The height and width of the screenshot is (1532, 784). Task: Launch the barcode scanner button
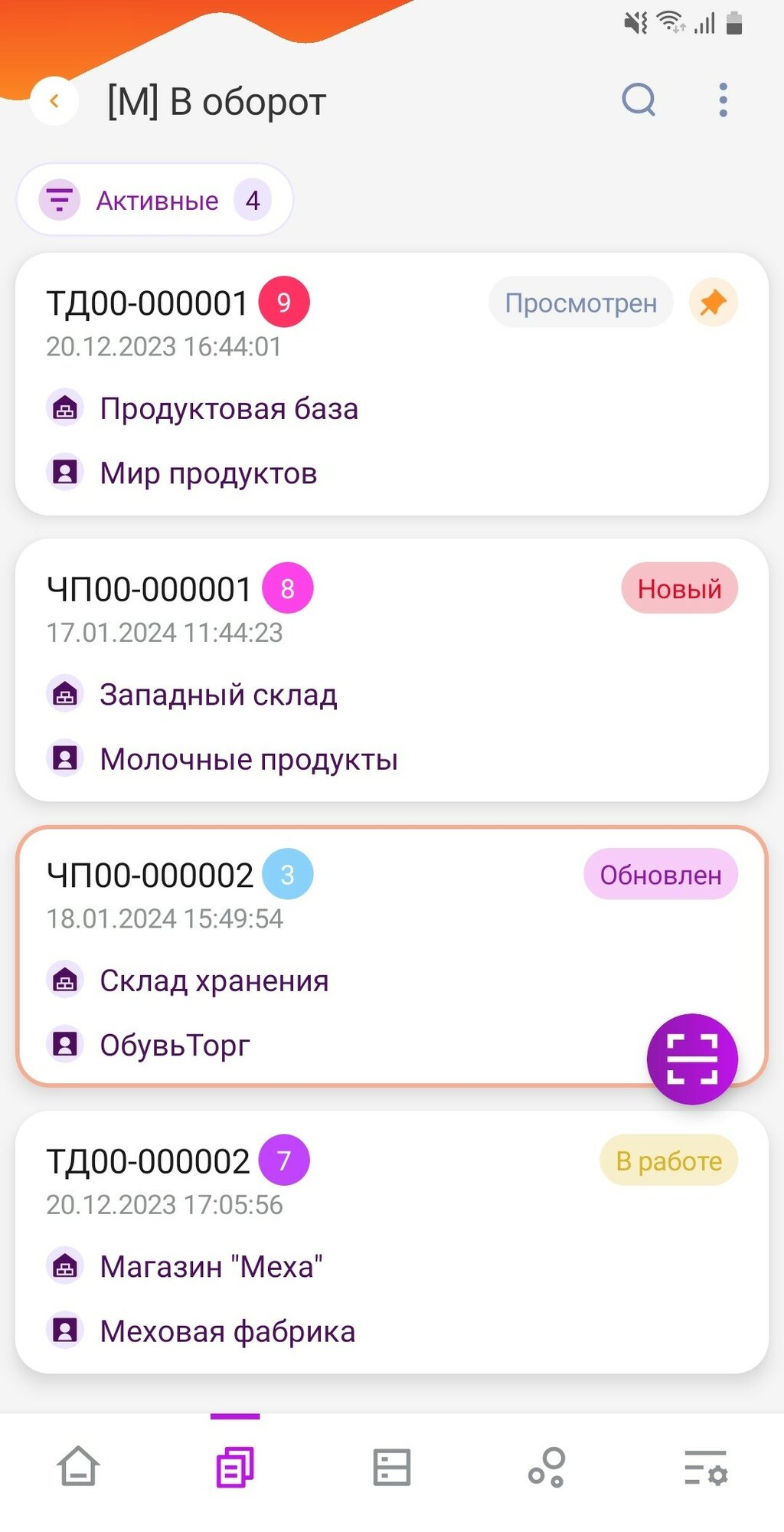[692, 1059]
